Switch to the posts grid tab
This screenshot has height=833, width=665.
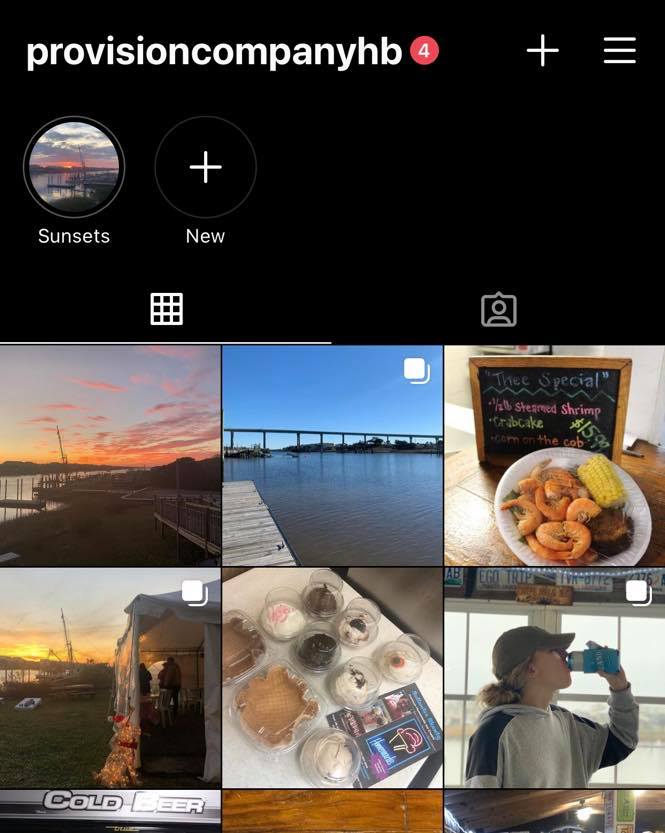coord(166,310)
